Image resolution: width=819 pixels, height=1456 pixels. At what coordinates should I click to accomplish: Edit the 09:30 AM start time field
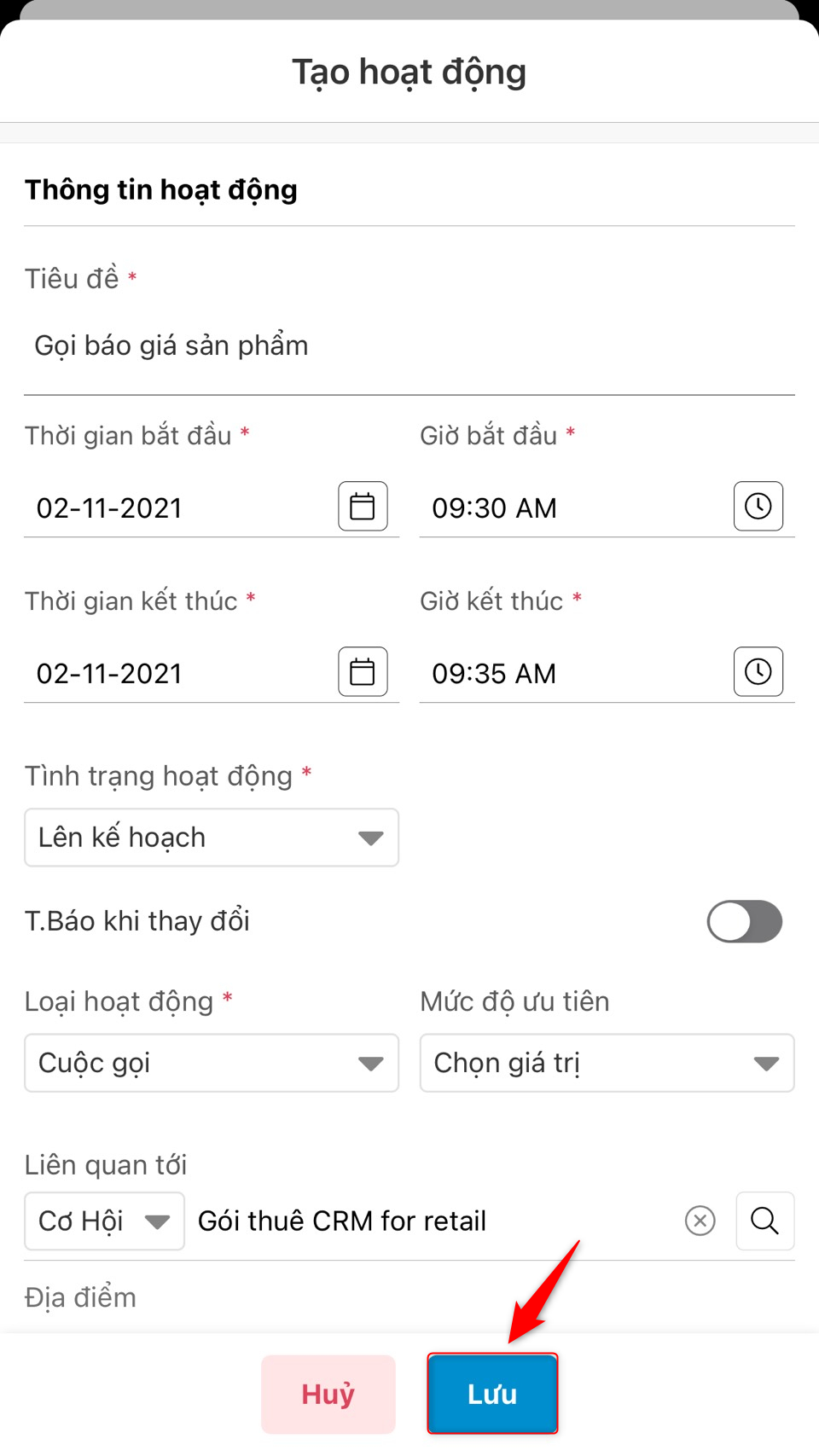(572, 508)
